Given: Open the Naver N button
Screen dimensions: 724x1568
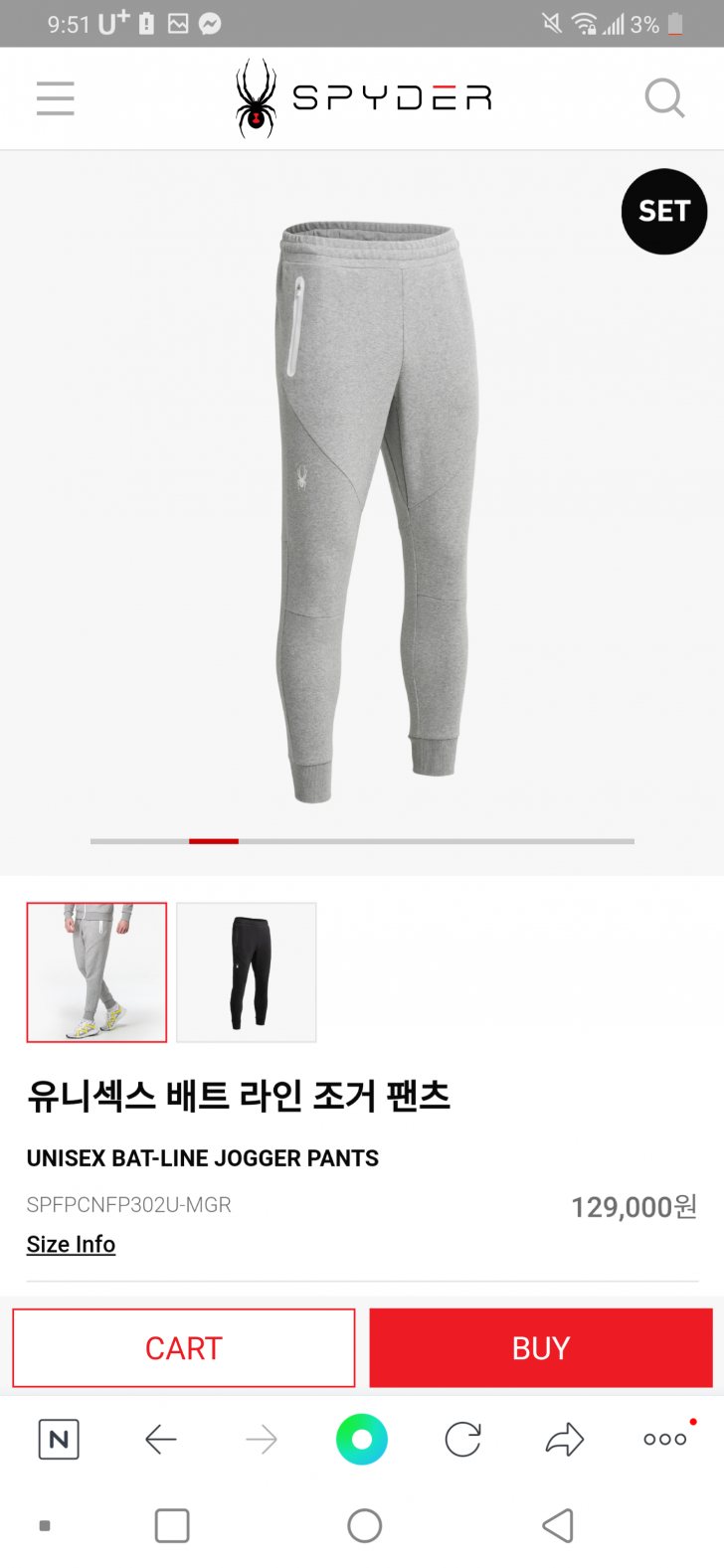Looking at the screenshot, I should [59, 1439].
